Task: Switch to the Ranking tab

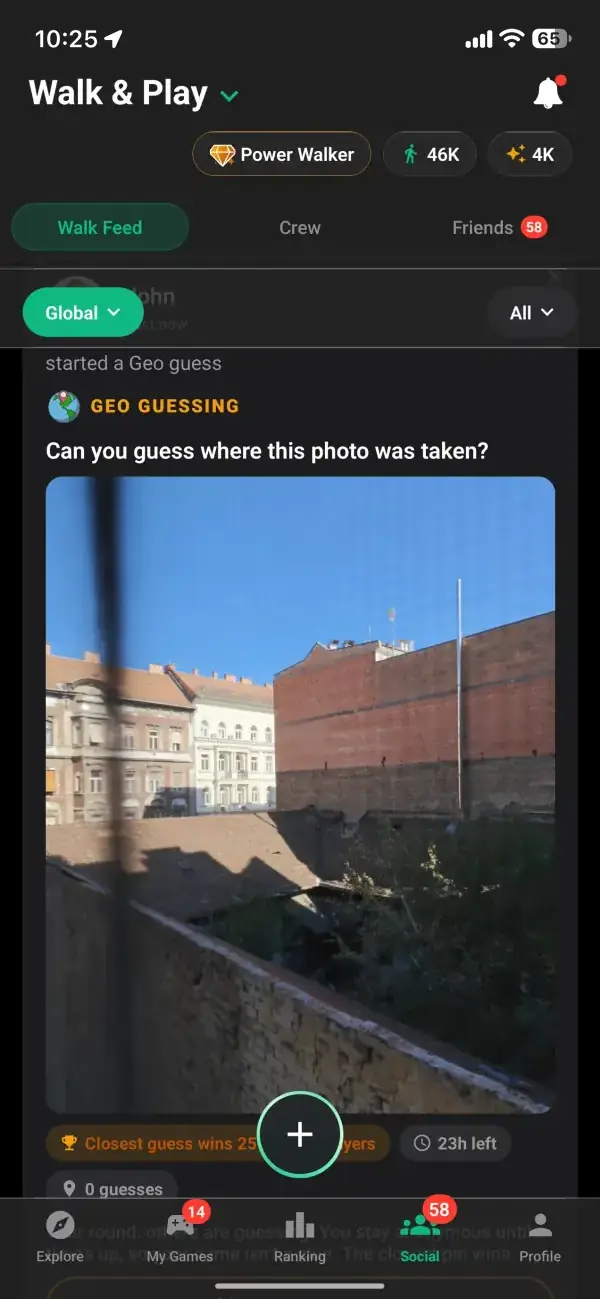Action: pyautogui.click(x=300, y=1237)
